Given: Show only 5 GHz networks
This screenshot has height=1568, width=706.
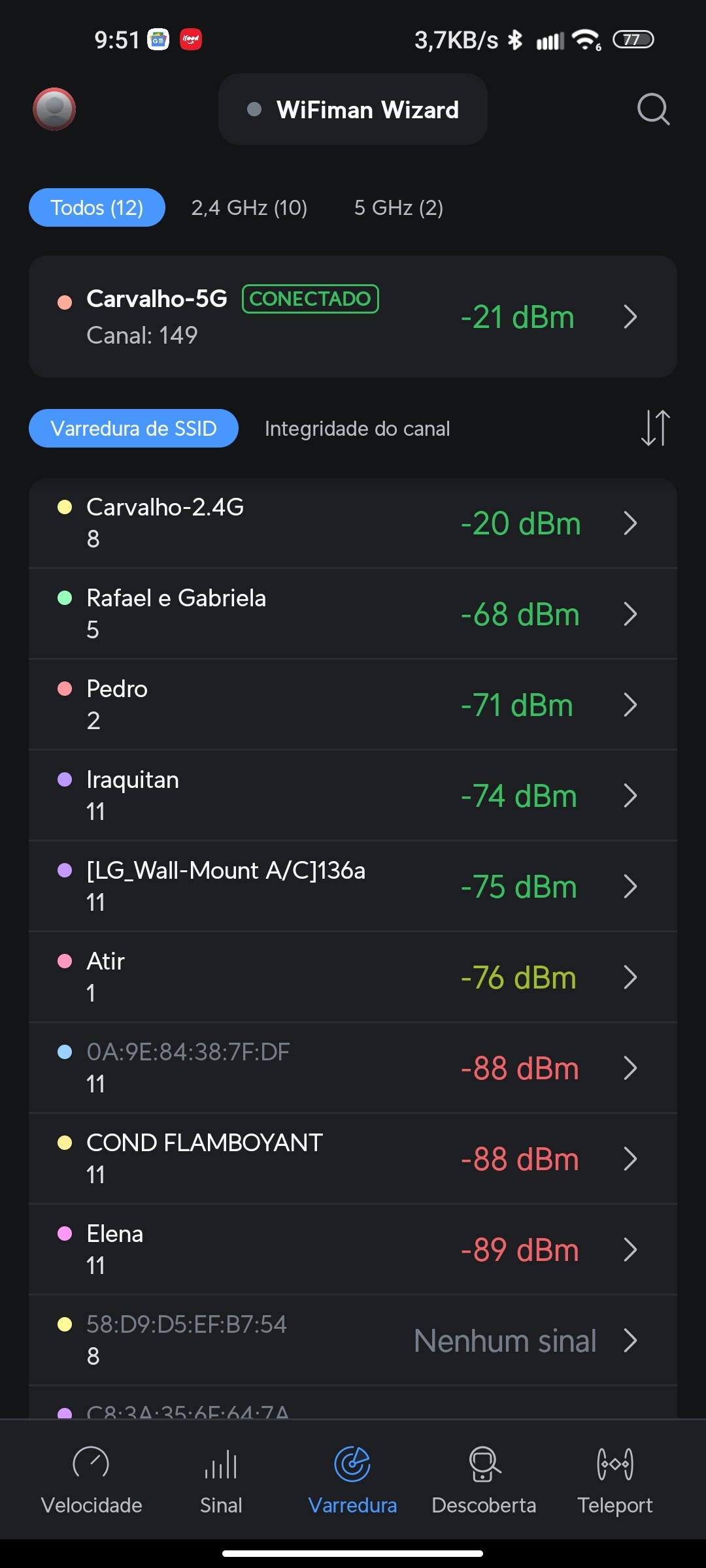Looking at the screenshot, I should 398,208.
